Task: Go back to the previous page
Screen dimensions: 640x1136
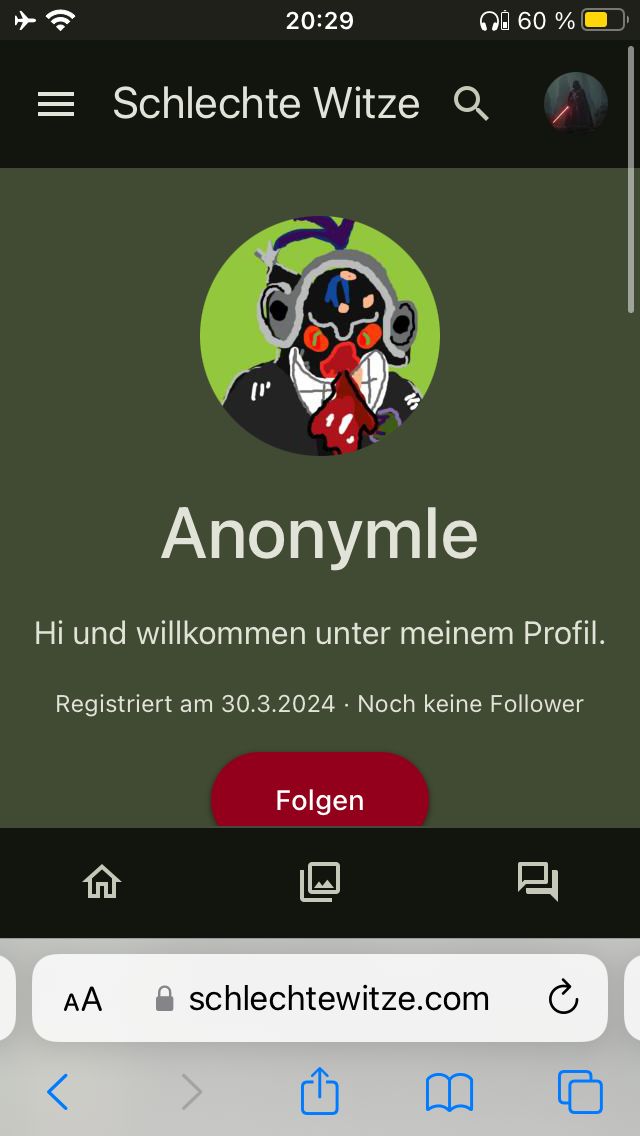Action: point(58,1092)
